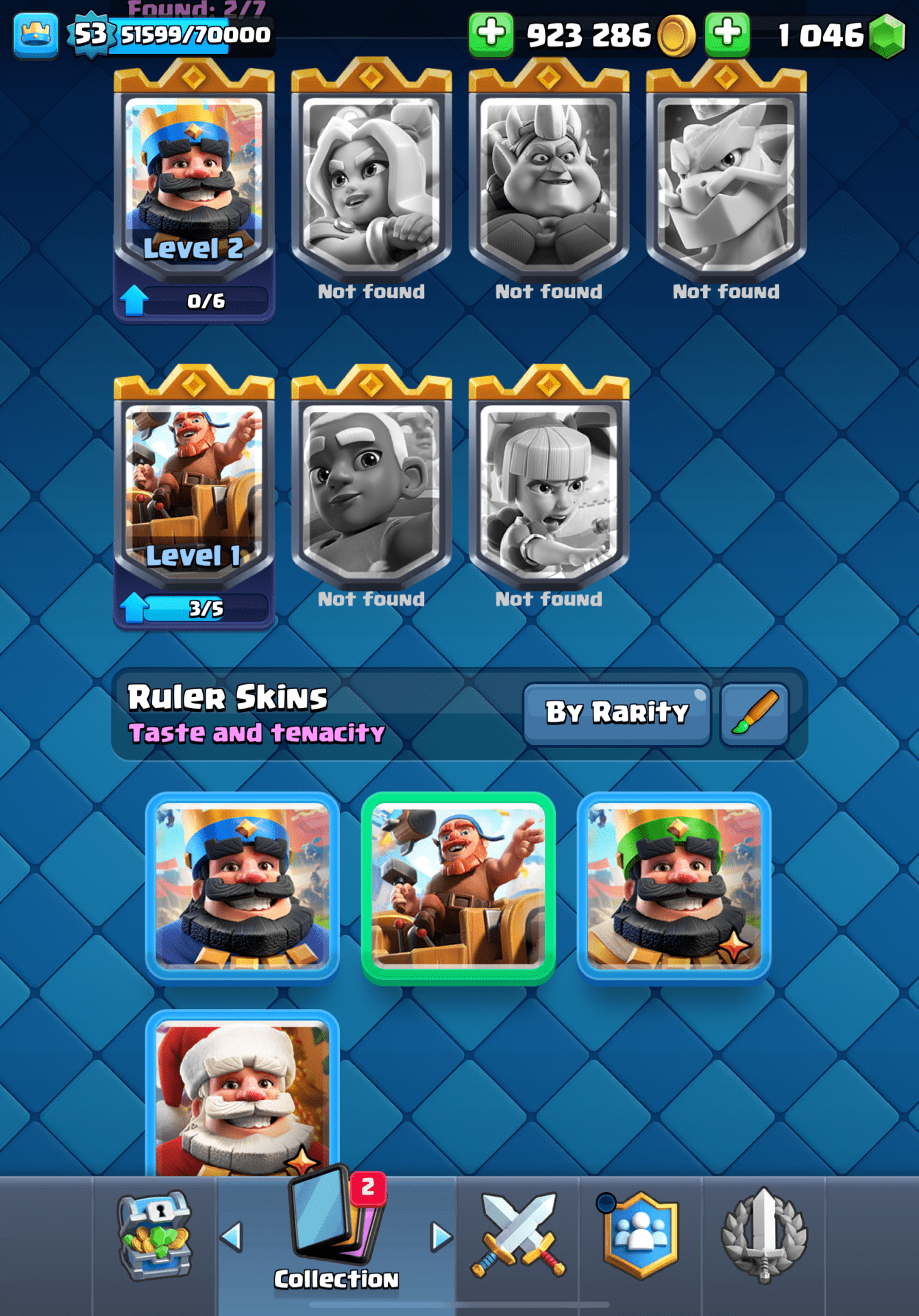919x1316 pixels.
Task: Tap the paintbrush customize button
Action: click(x=754, y=713)
